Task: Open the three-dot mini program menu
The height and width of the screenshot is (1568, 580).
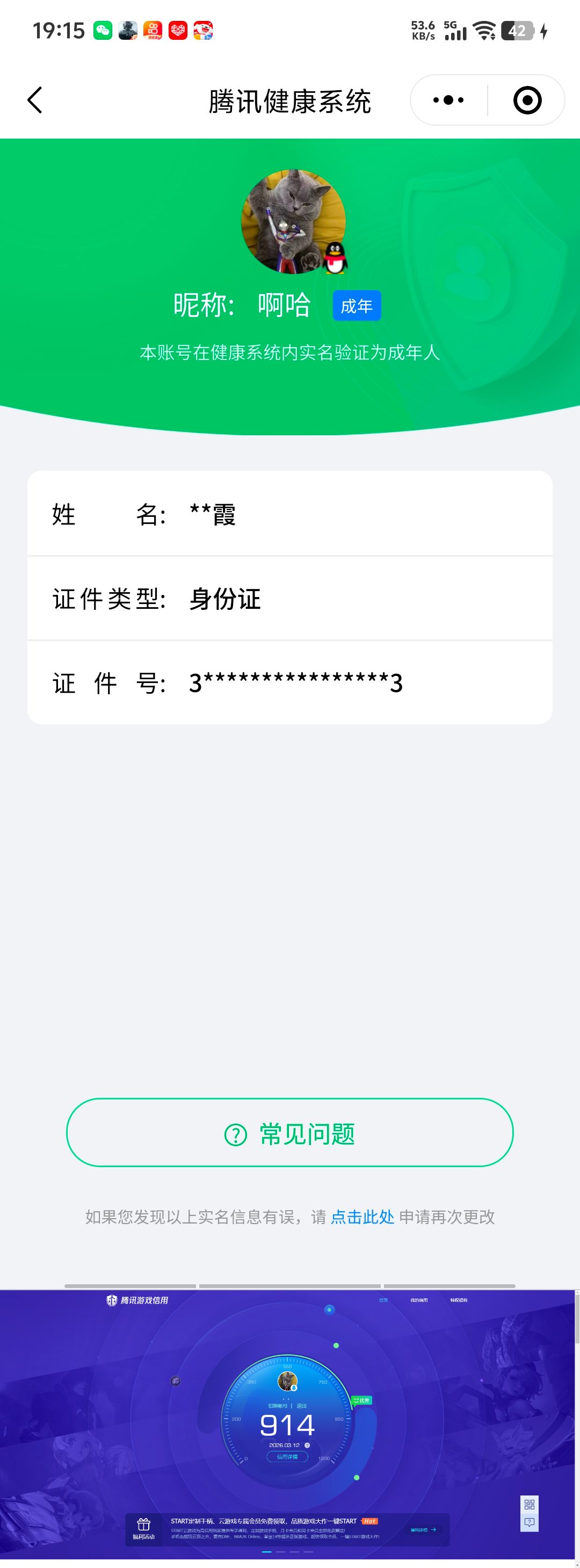Action: [x=447, y=99]
